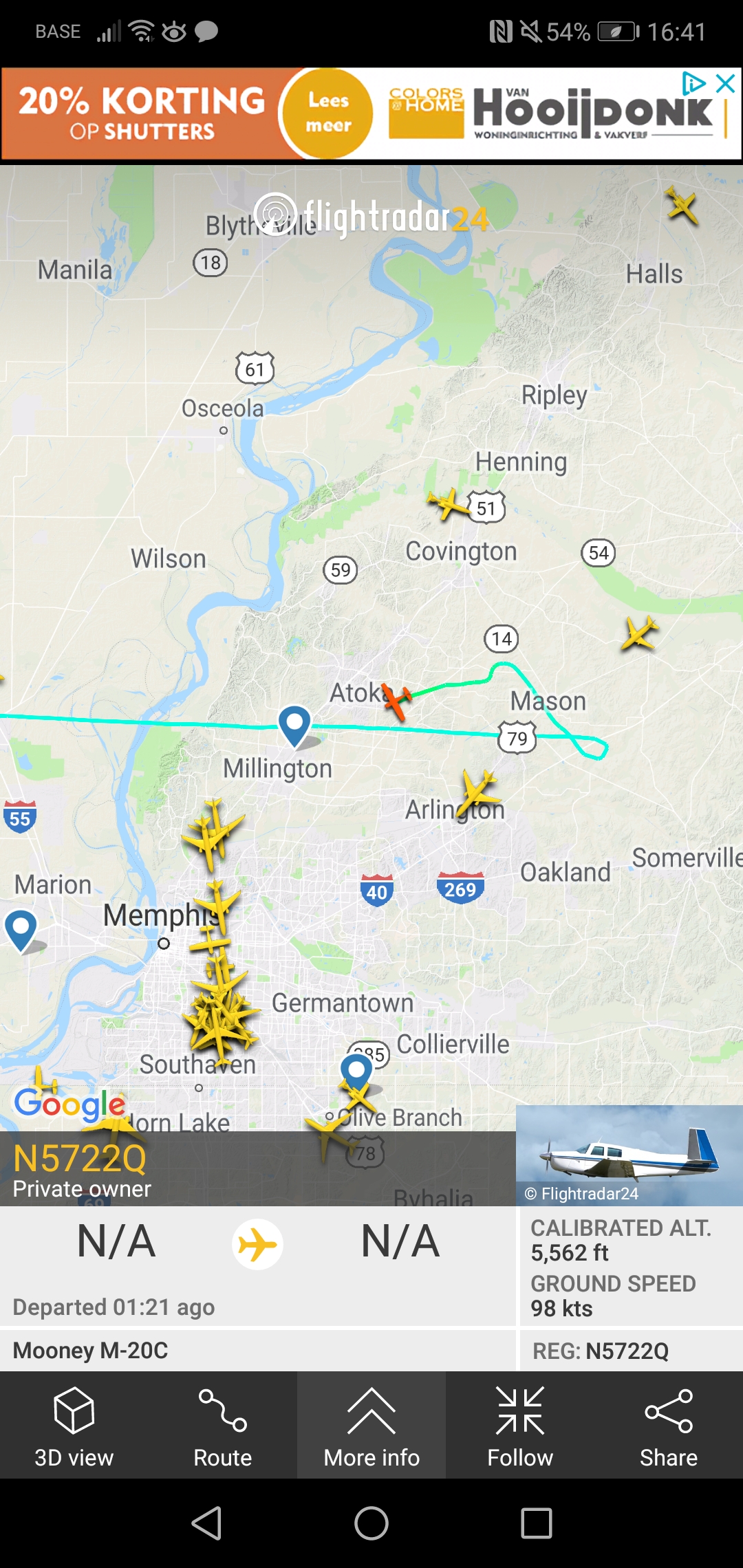Select the yellow plane near Halls
The image size is (743, 1568).
coord(682,206)
